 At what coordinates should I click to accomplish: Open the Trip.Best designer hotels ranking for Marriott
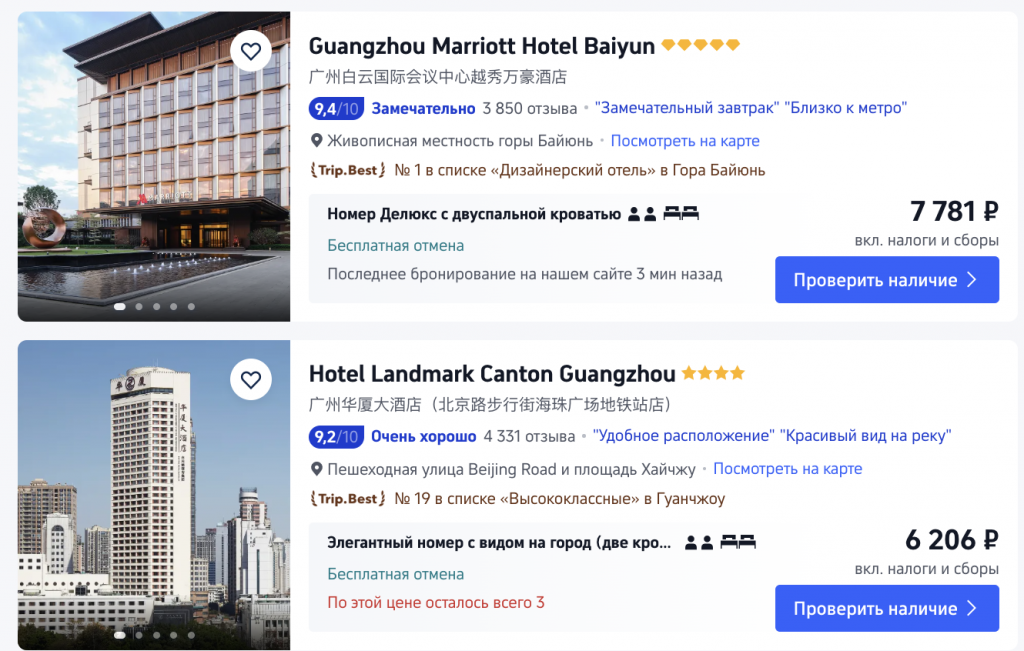pos(579,170)
